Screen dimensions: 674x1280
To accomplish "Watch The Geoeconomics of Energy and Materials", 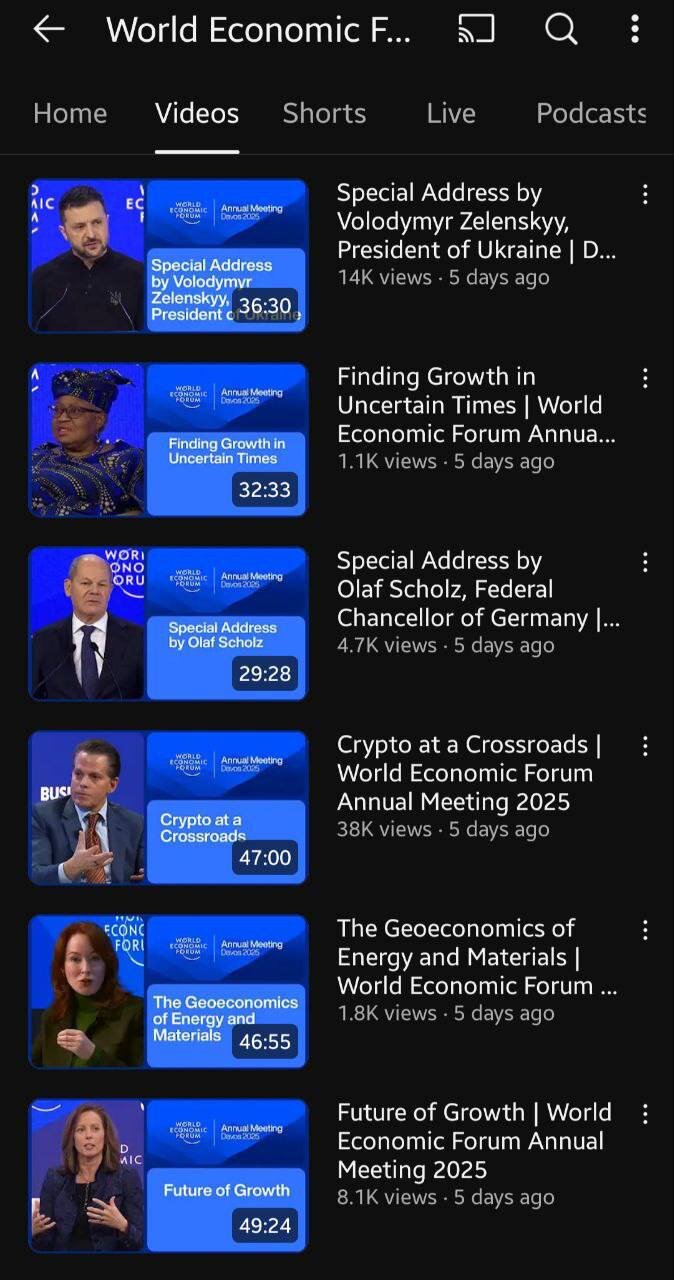I will point(168,992).
